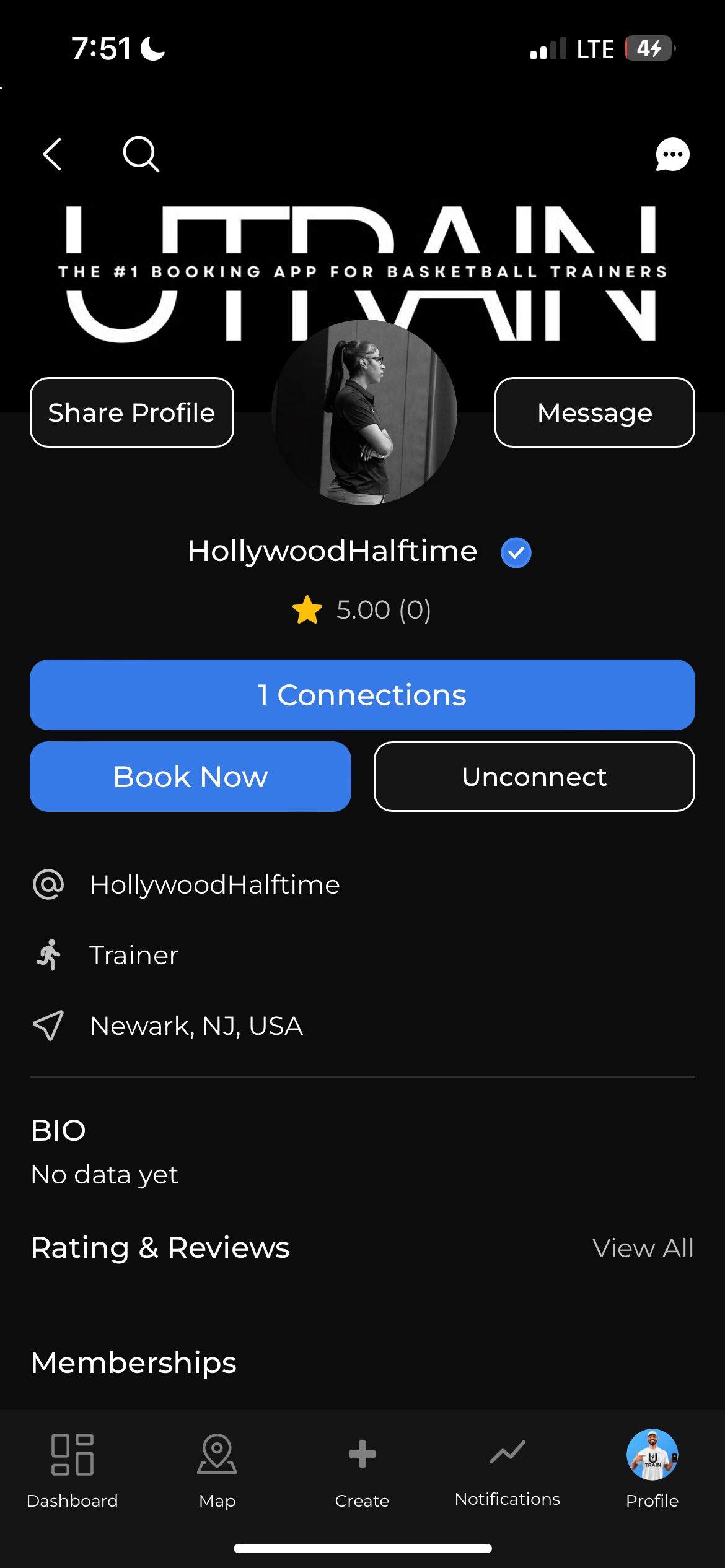This screenshot has width=725, height=1568.
Task: Message HollywoodHalftime
Action: point(594,412)
